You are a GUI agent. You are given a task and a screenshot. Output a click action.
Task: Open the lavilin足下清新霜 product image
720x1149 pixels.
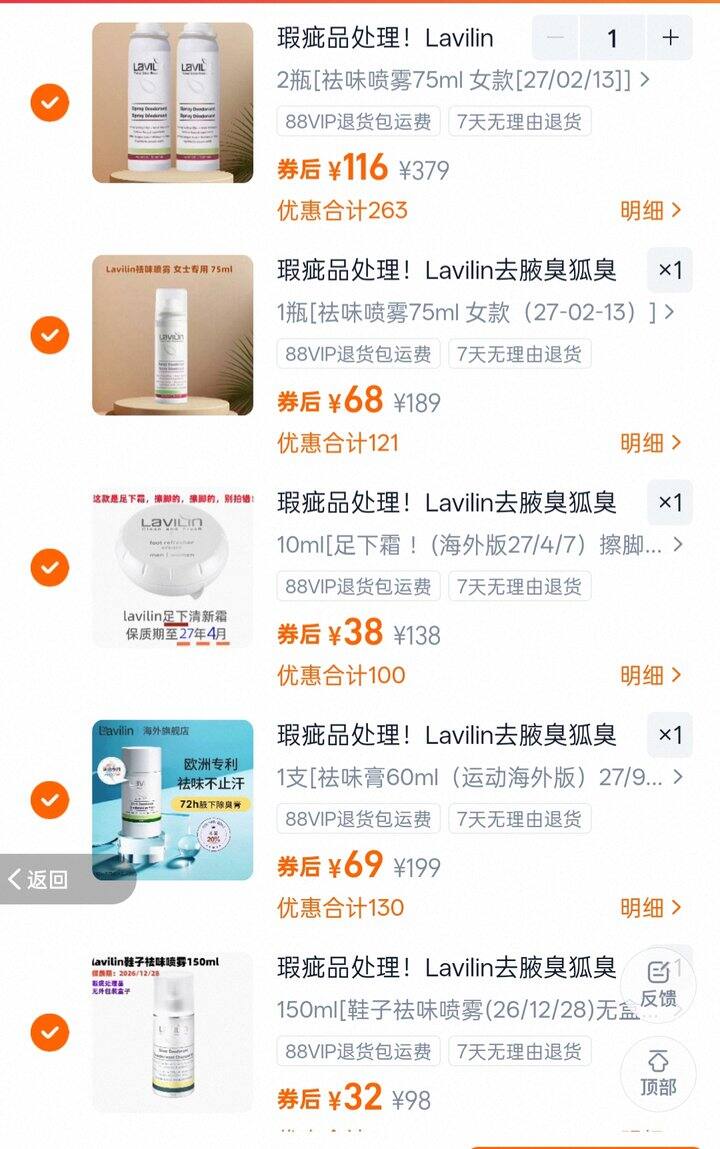pos(173,568)
